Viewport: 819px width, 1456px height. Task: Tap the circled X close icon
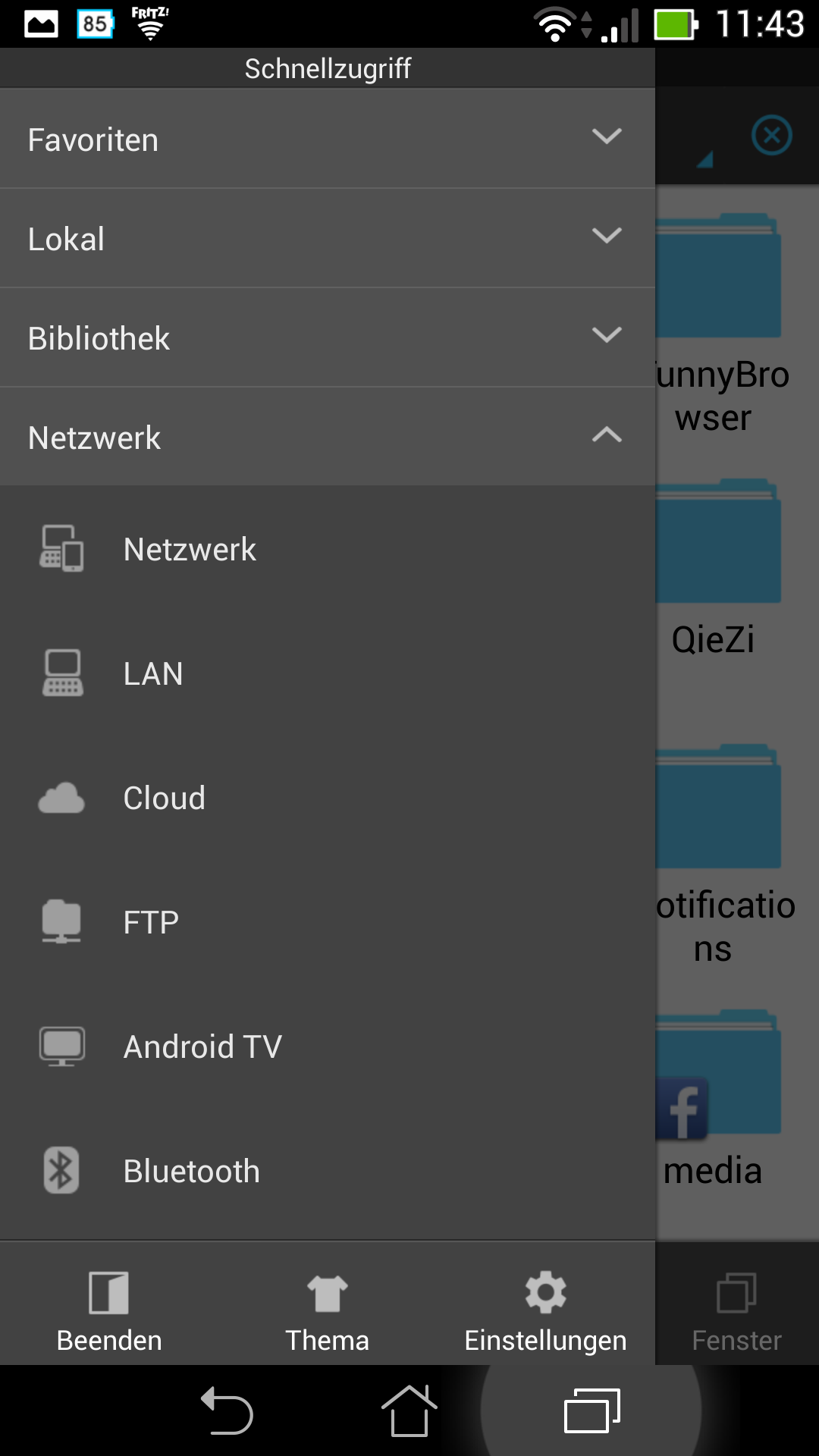click(771, 136)
